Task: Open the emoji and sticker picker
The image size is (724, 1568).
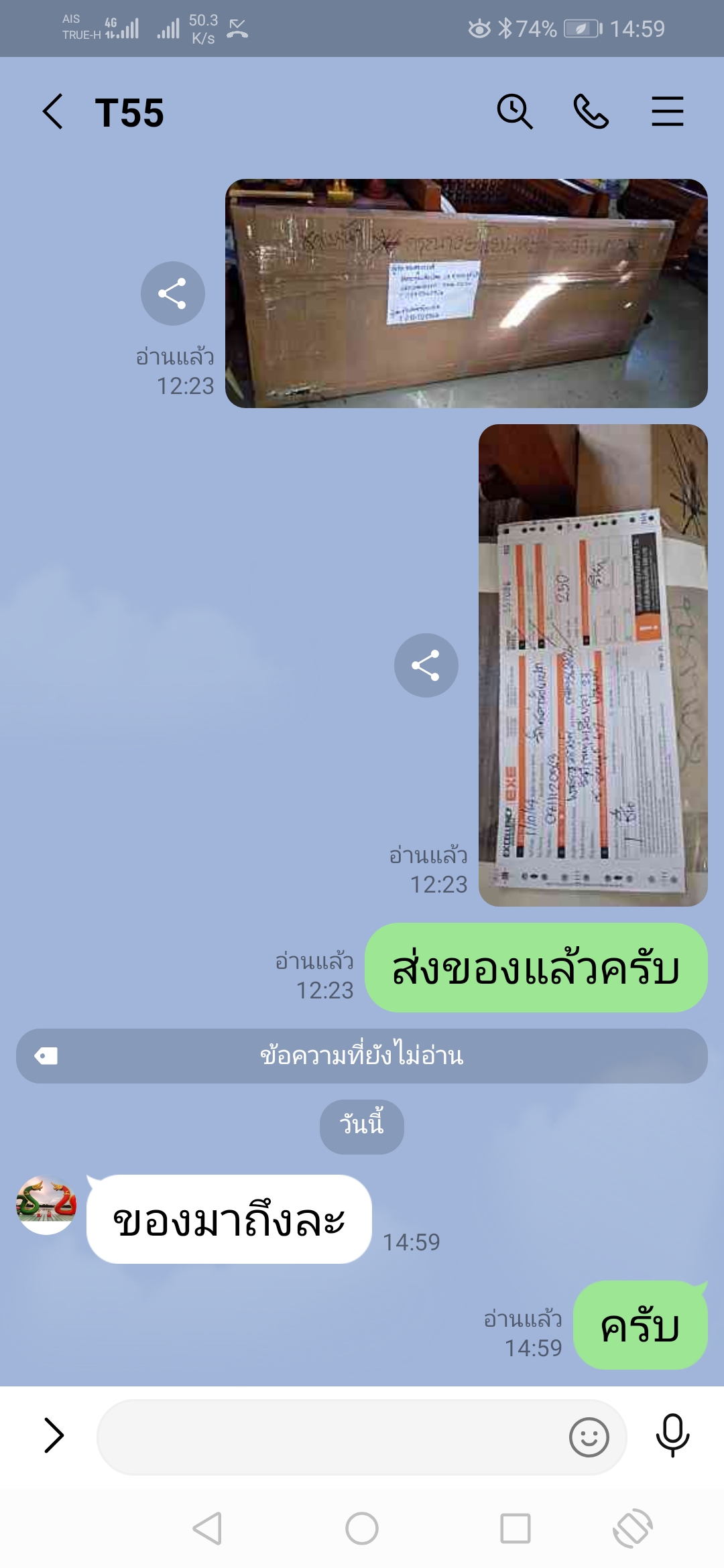Action: pos(589,1437)
